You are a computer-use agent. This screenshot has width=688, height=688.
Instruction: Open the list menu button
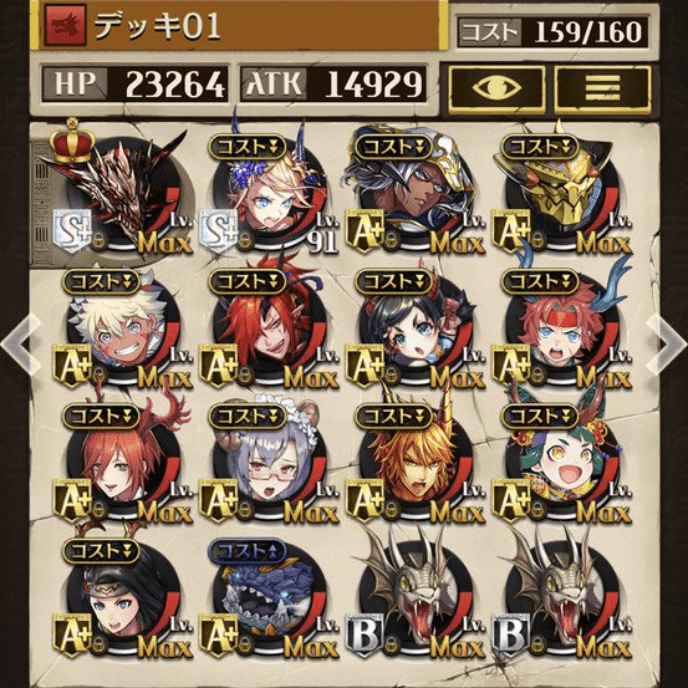pos(602,89)
